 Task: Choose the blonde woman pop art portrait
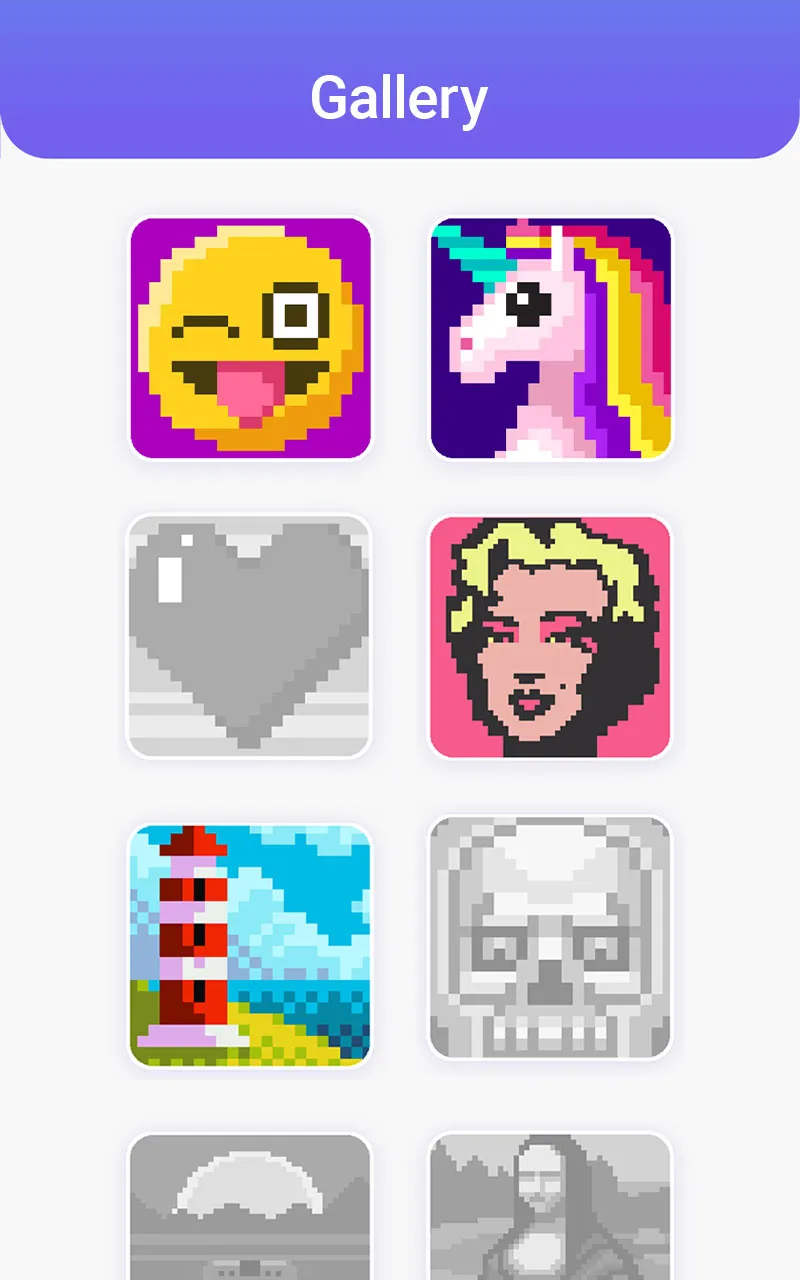pyautogui.click(x=550, y=636)
